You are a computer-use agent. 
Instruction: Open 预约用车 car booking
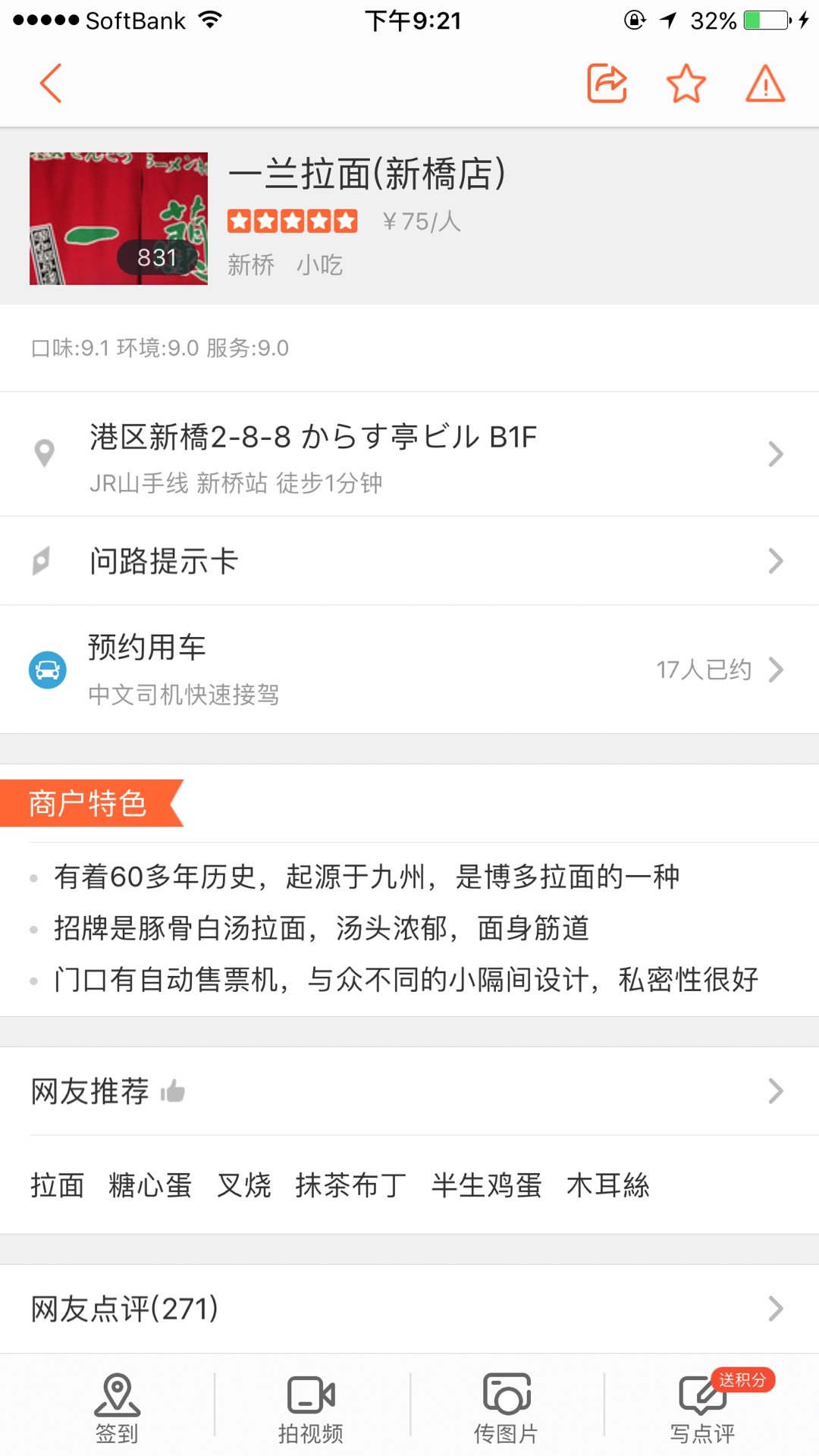[409, 669]
